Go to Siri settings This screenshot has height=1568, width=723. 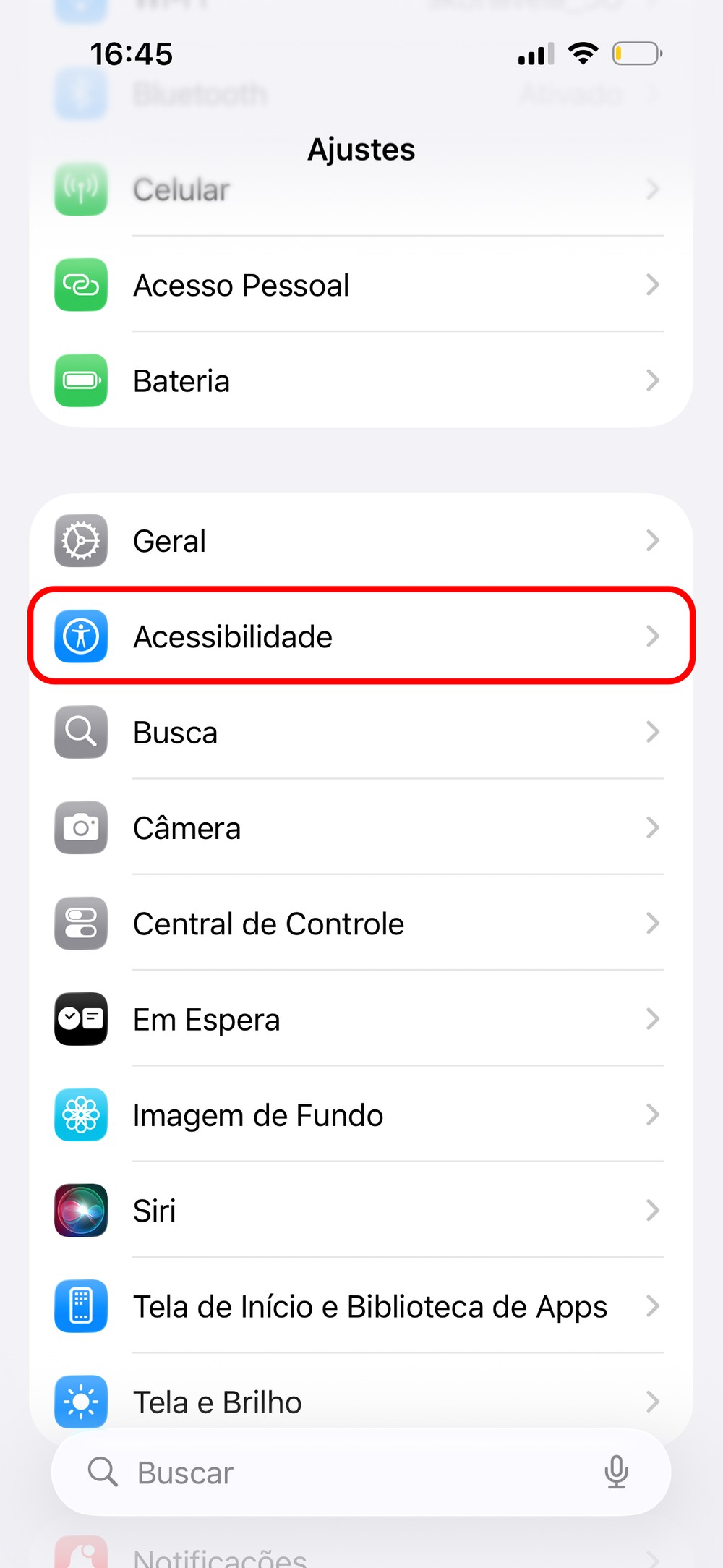tap(360, 1210)
